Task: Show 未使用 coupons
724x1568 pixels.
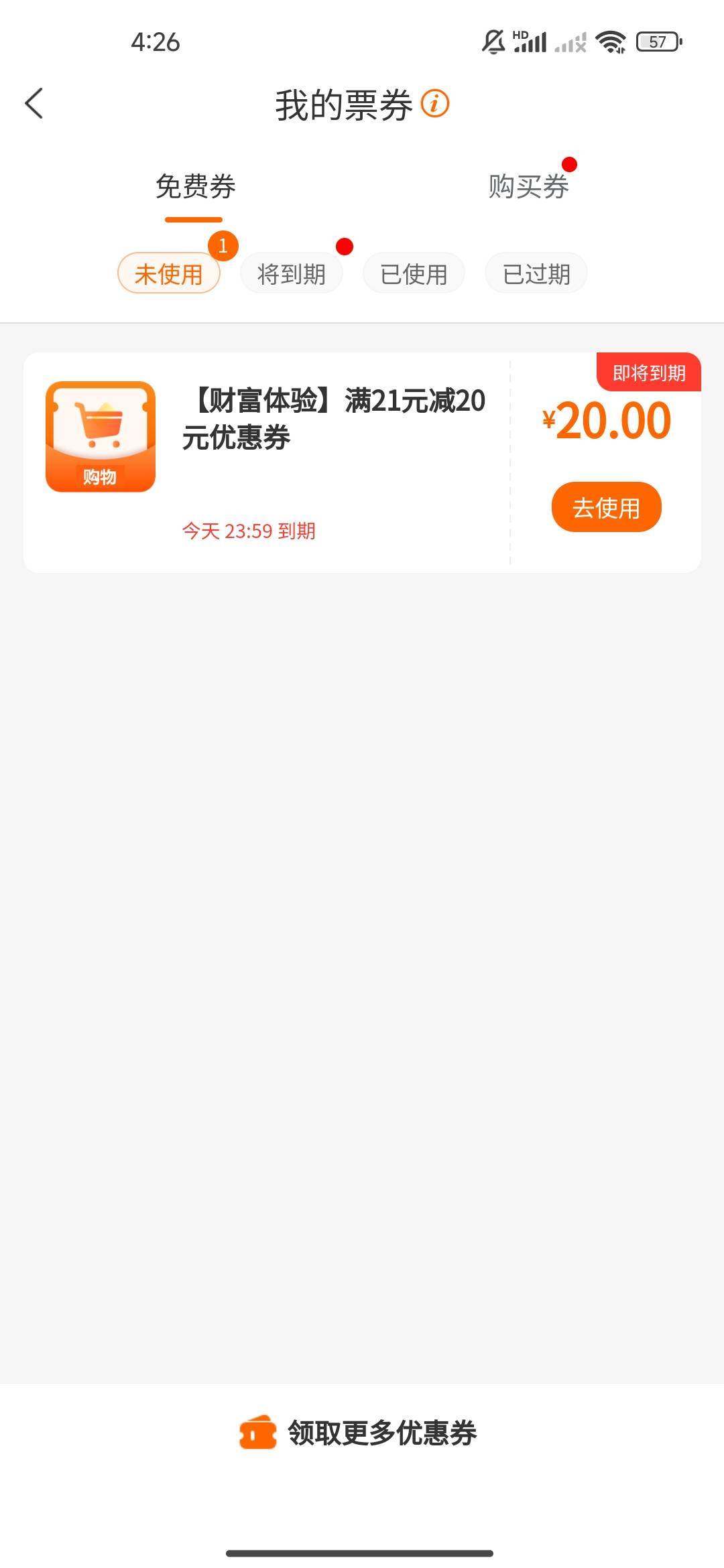Action: [x=169, y=273]
